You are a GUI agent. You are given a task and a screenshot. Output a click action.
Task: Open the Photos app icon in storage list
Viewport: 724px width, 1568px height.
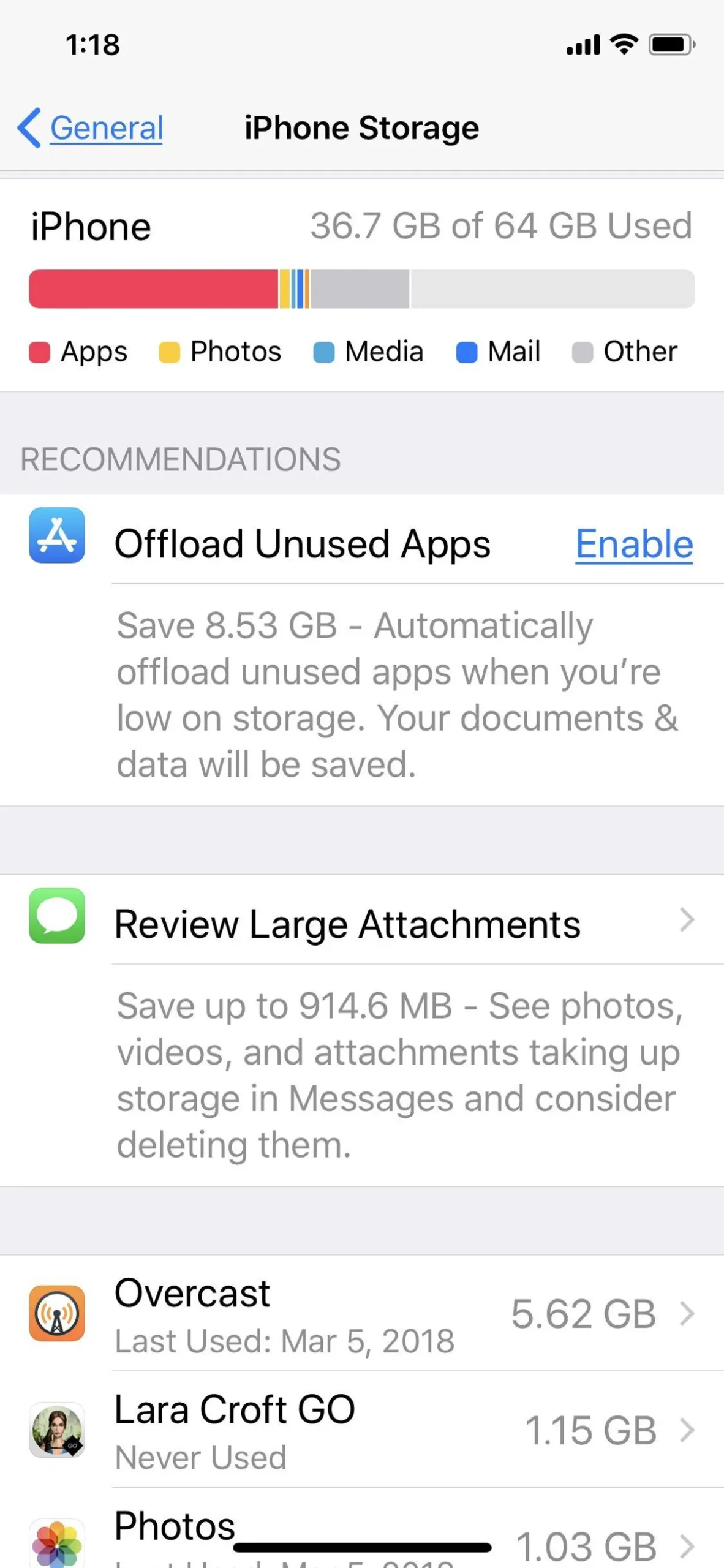pyautogui.click(x=56, y=1543)
